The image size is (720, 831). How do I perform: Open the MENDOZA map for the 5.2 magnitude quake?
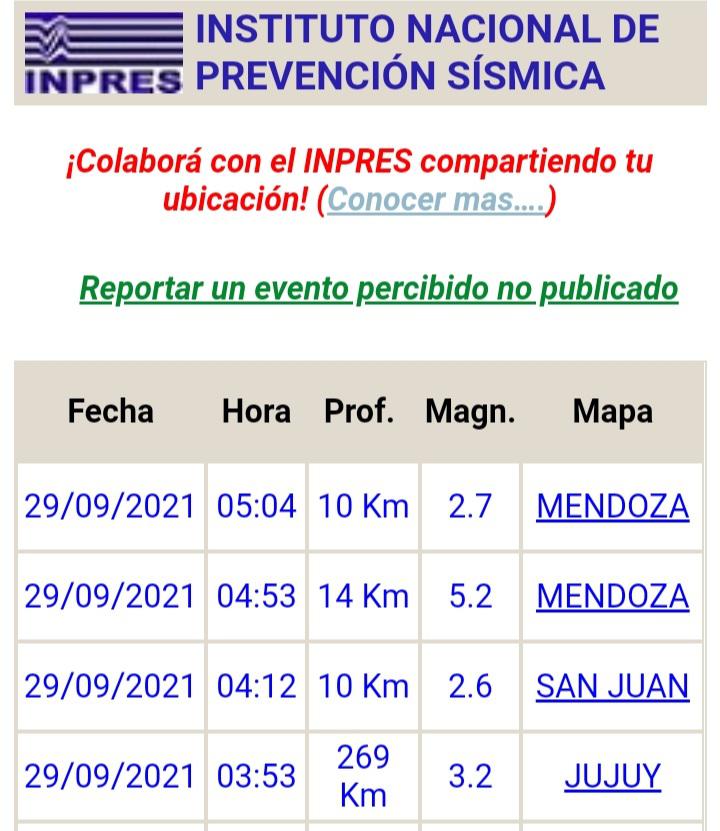coord(611,596)
